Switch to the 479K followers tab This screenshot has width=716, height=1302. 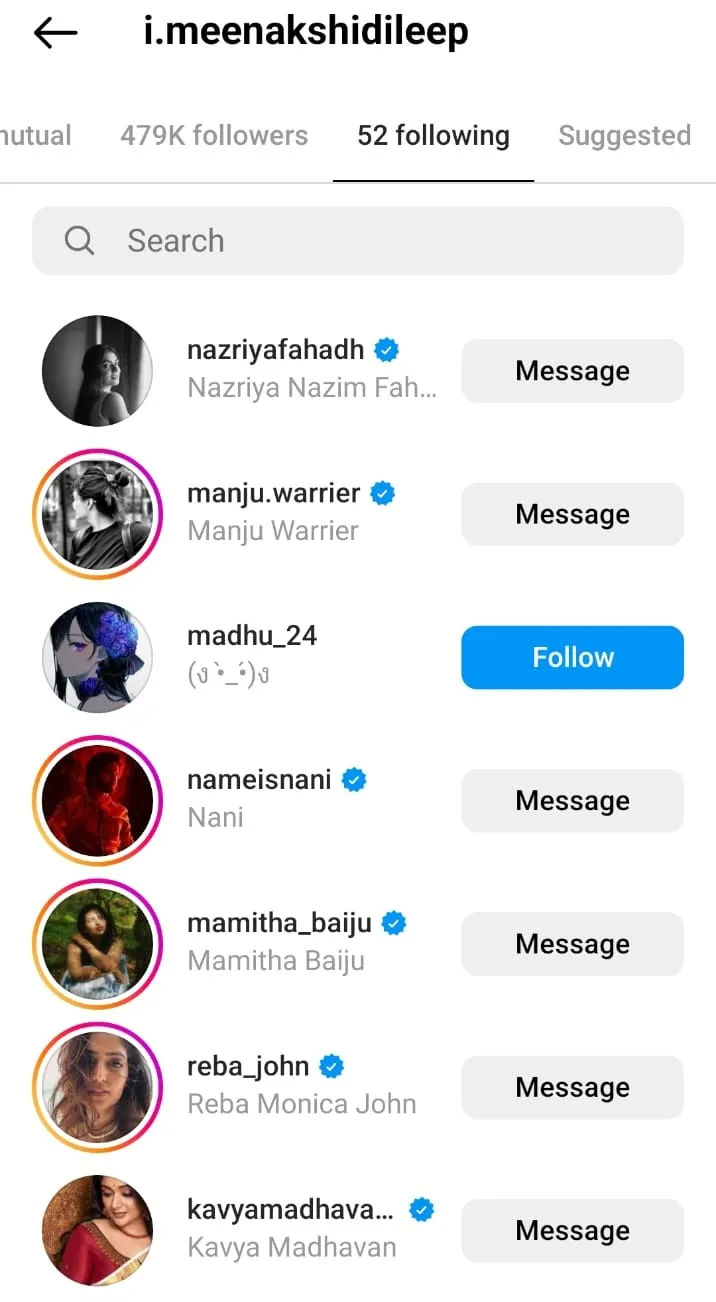pos(214,135)
